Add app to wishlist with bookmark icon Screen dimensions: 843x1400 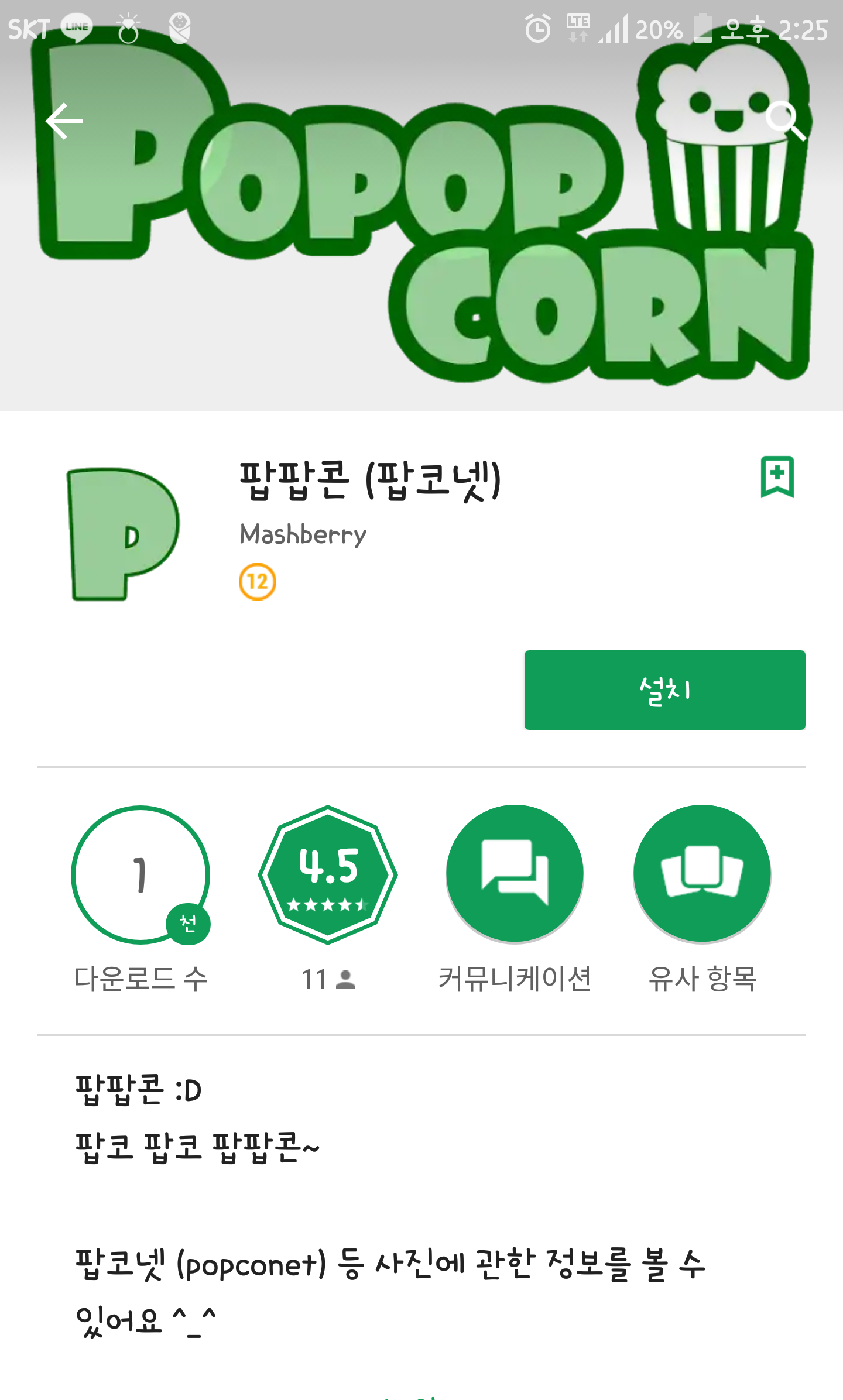[x=777, y=477]
